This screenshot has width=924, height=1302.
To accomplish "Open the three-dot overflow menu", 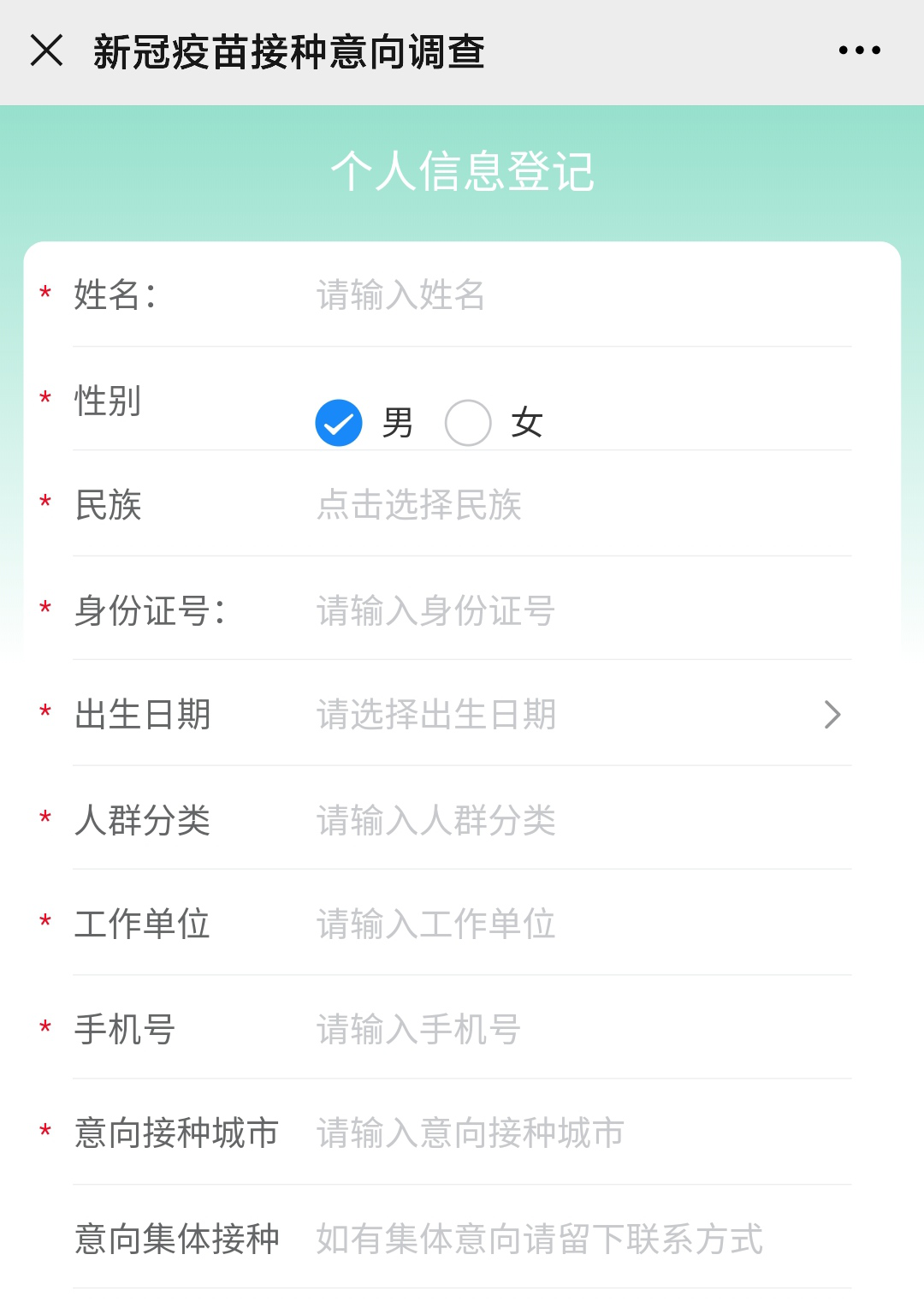I will pyautogui.click(x=859, y=51).
